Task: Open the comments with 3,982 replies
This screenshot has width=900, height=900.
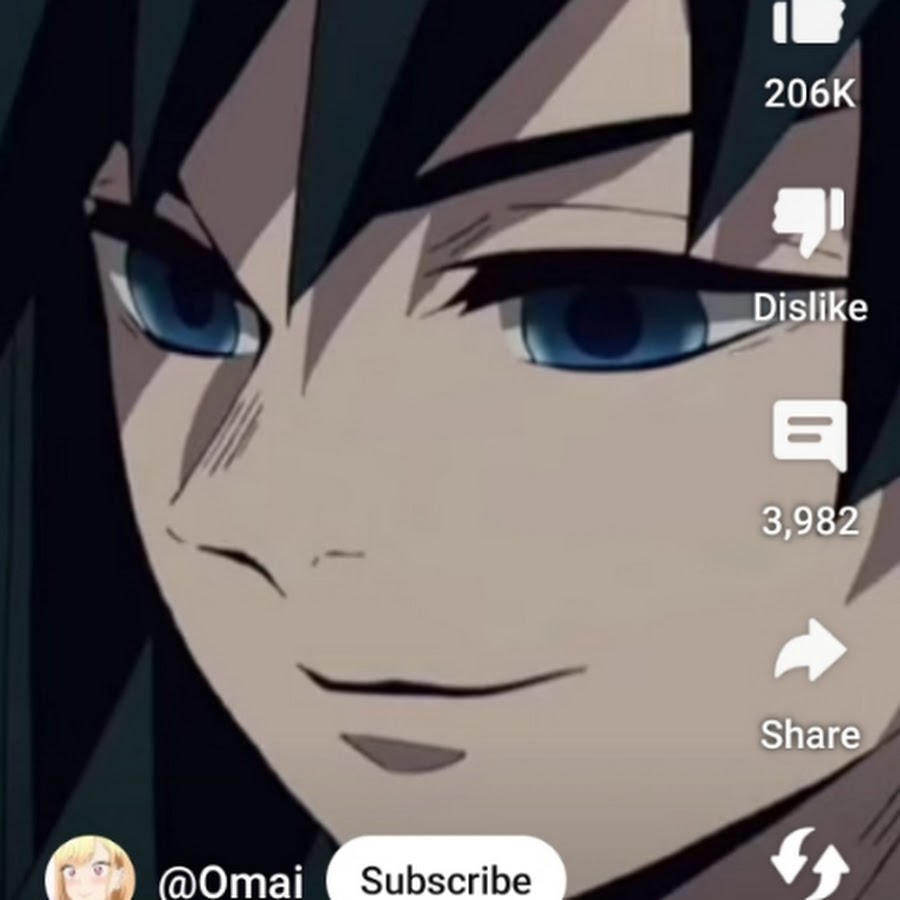Action: tap(809, 438)
